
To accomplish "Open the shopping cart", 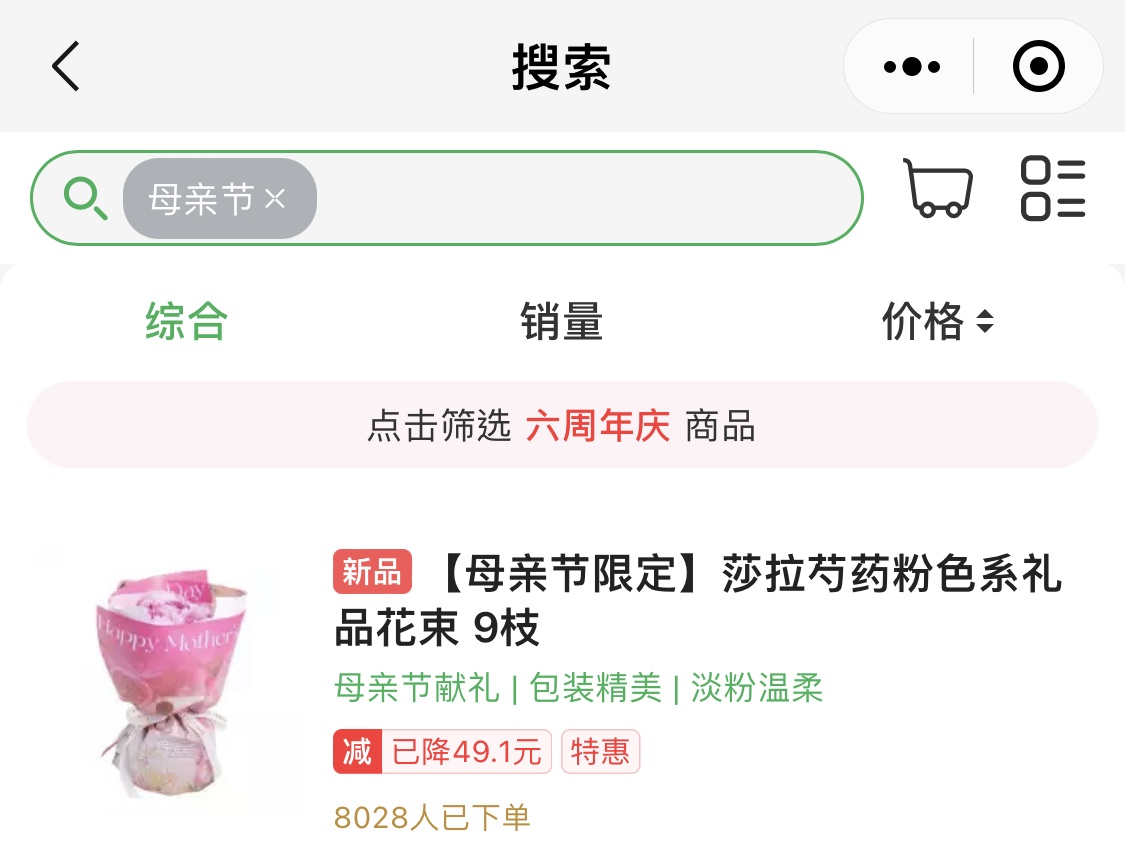I will (938, 188).
